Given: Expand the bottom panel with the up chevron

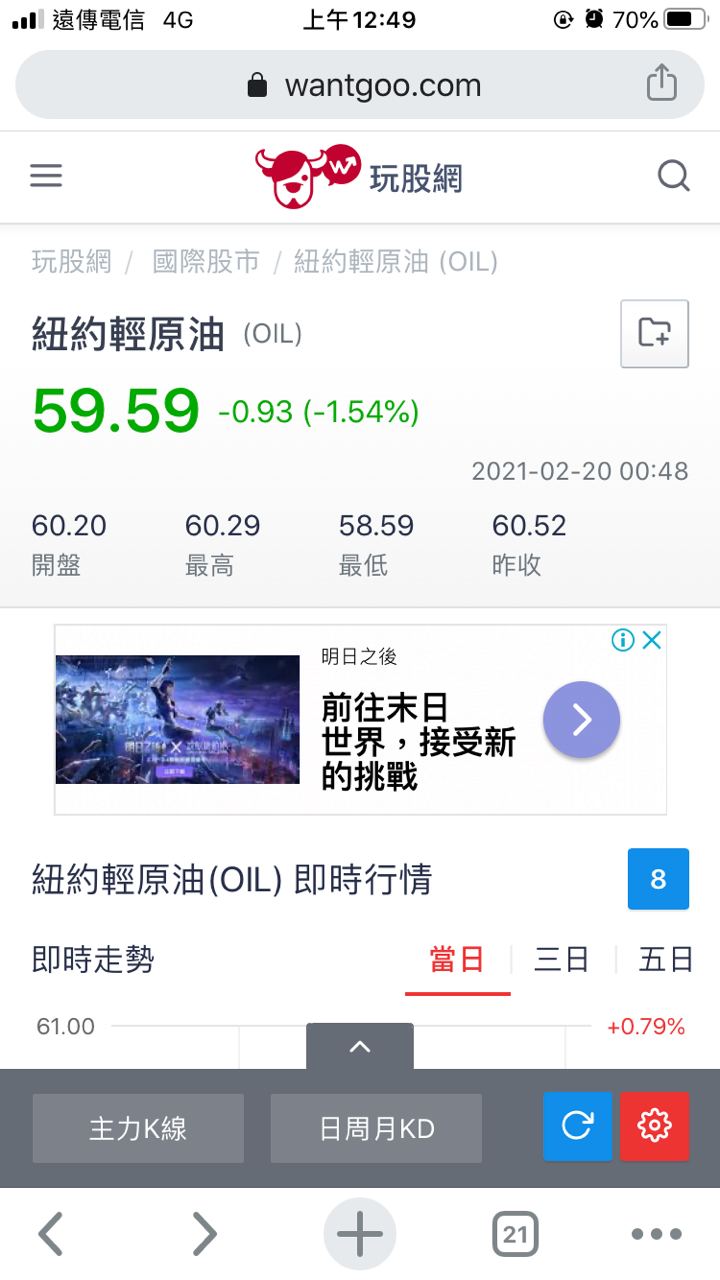Looking at the screenshot, I should (359, 1046).
